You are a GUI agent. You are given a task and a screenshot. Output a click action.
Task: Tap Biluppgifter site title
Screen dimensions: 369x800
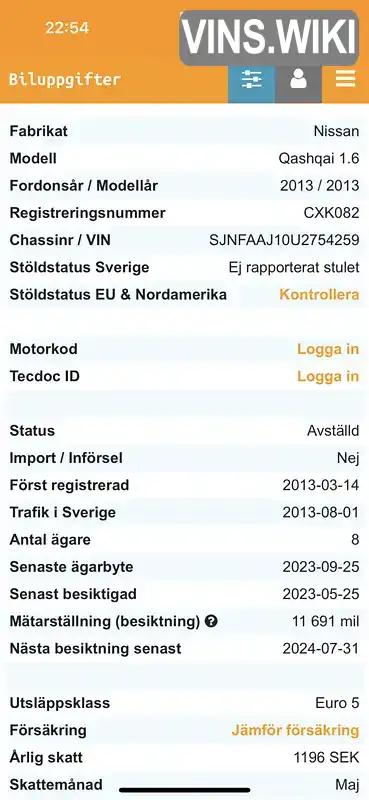[65, 80]
